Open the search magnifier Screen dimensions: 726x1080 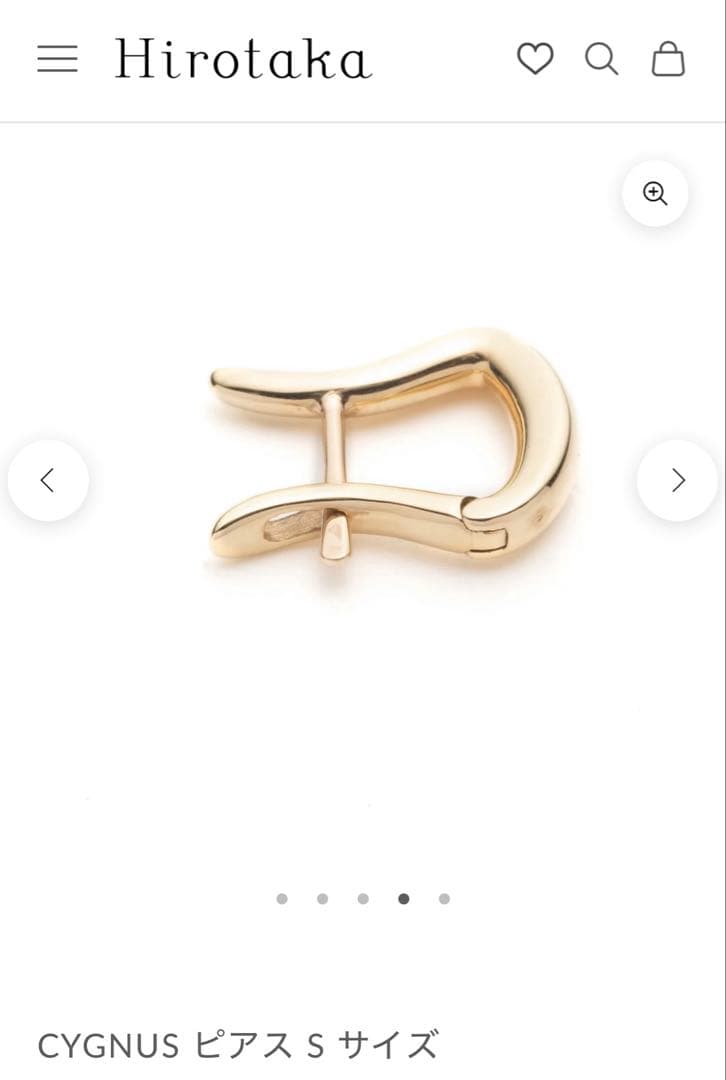(601, 59)
